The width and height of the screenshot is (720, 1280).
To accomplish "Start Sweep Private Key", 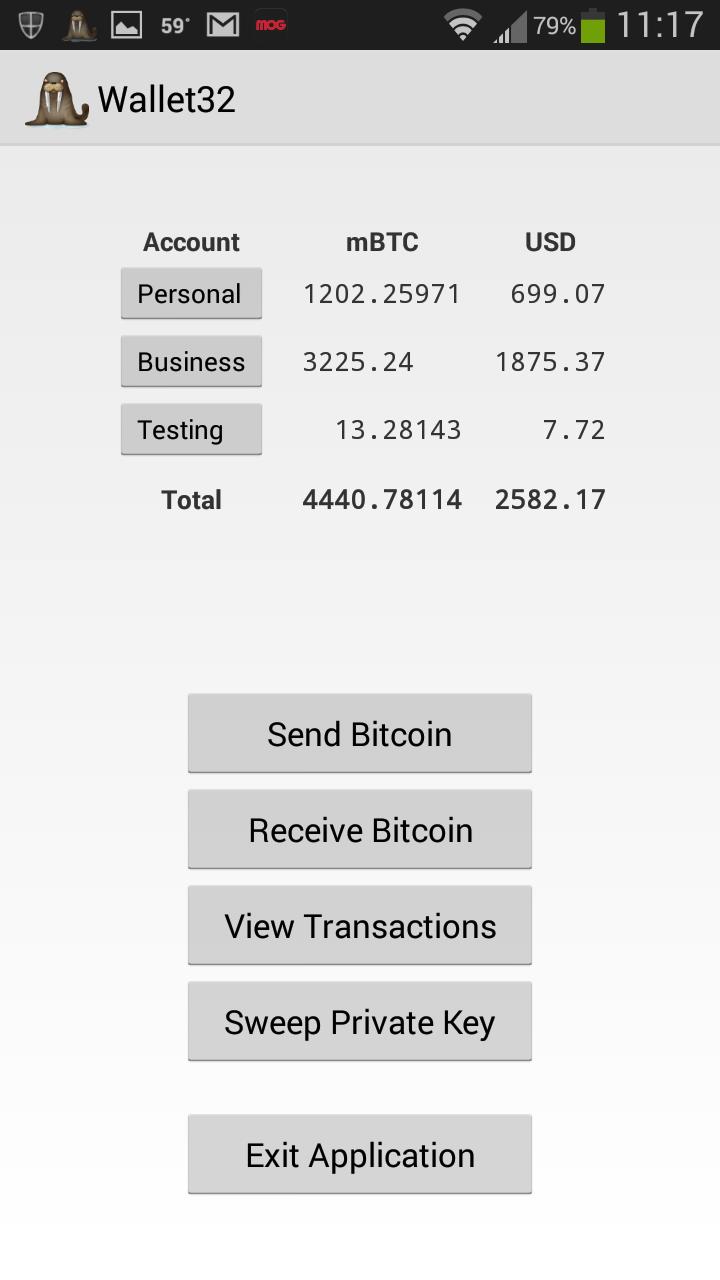I will (x=360, y=1022).
